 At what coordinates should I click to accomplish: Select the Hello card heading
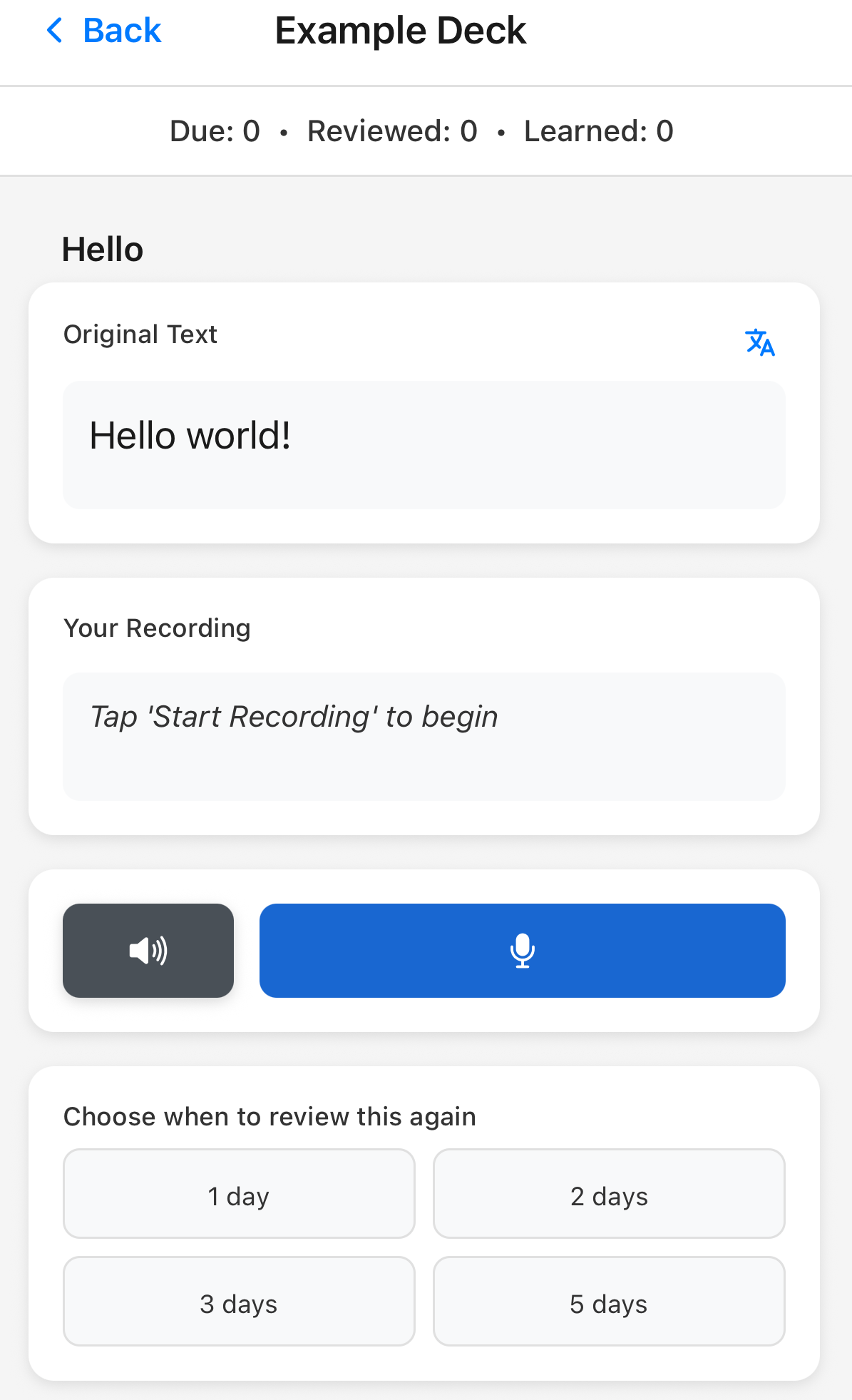click(102, 249)
